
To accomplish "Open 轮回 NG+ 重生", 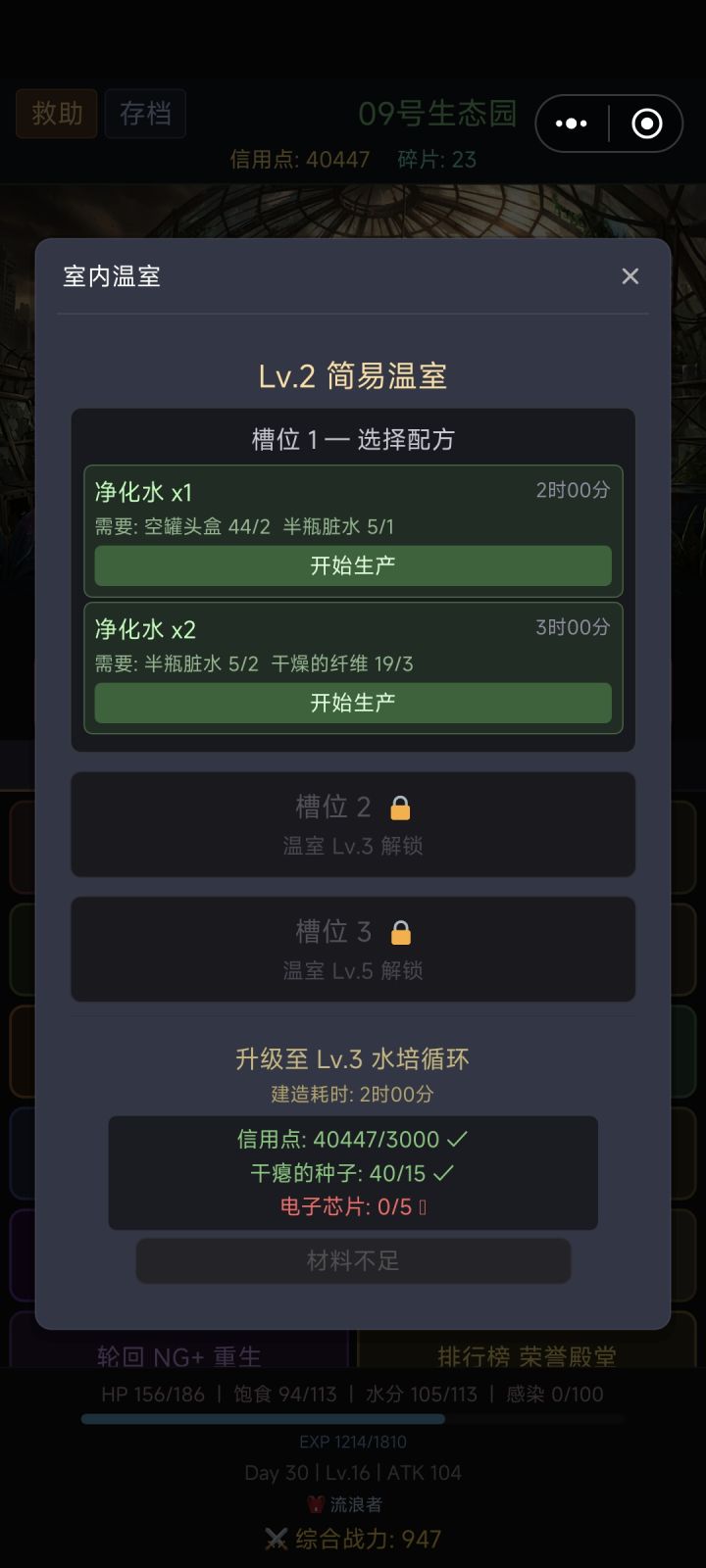I will coord(182,1357).
